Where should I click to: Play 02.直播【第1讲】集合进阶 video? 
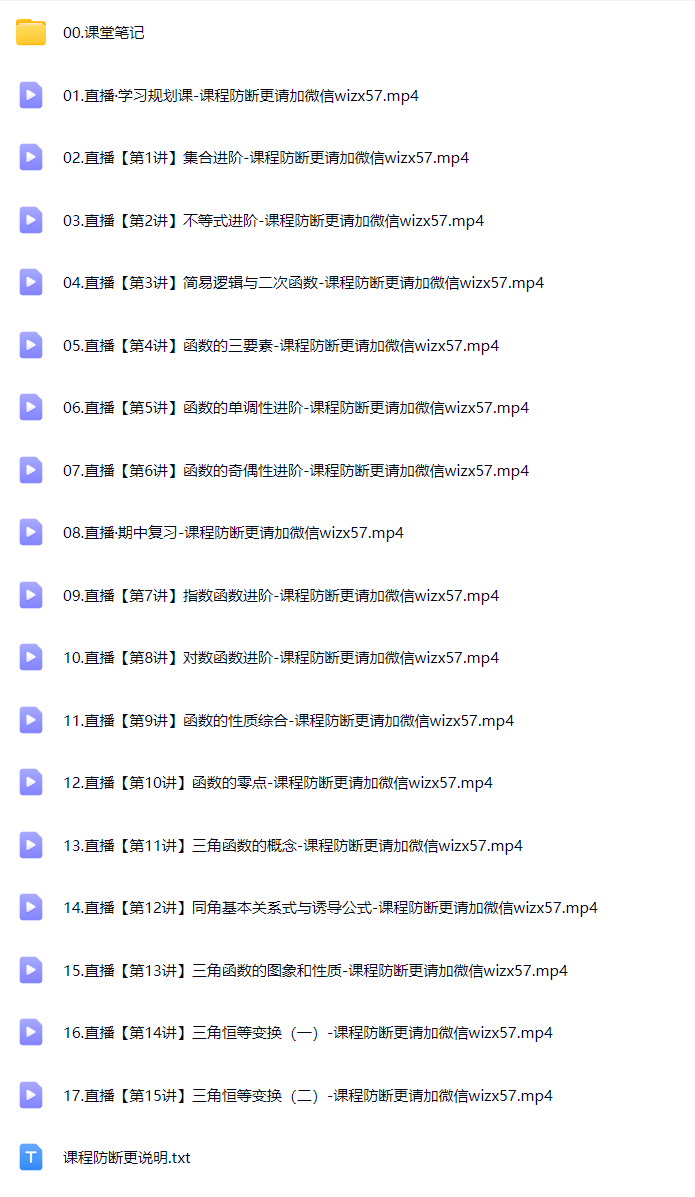point(266,158)
